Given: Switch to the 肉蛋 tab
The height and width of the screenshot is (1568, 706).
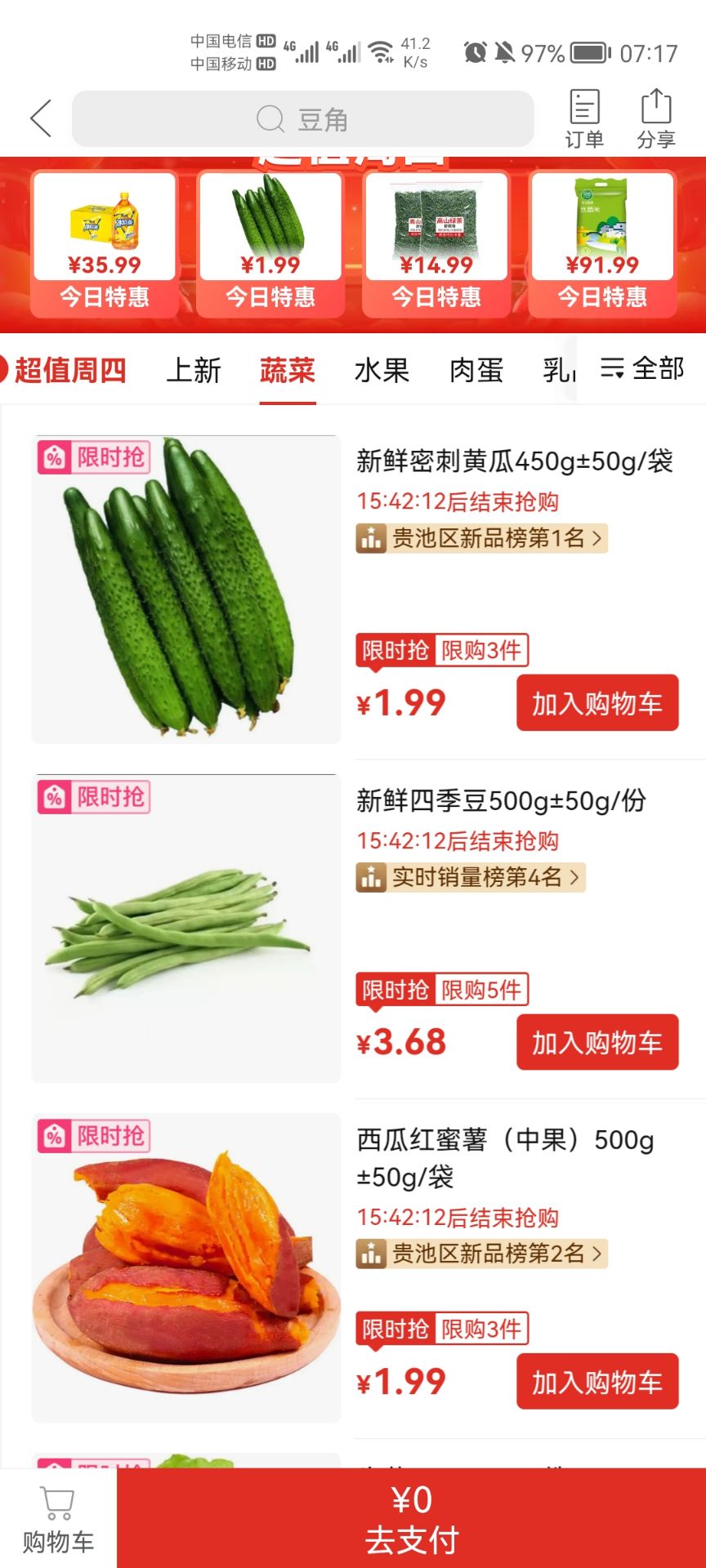Looking at the screenshot, I should 476,370.
